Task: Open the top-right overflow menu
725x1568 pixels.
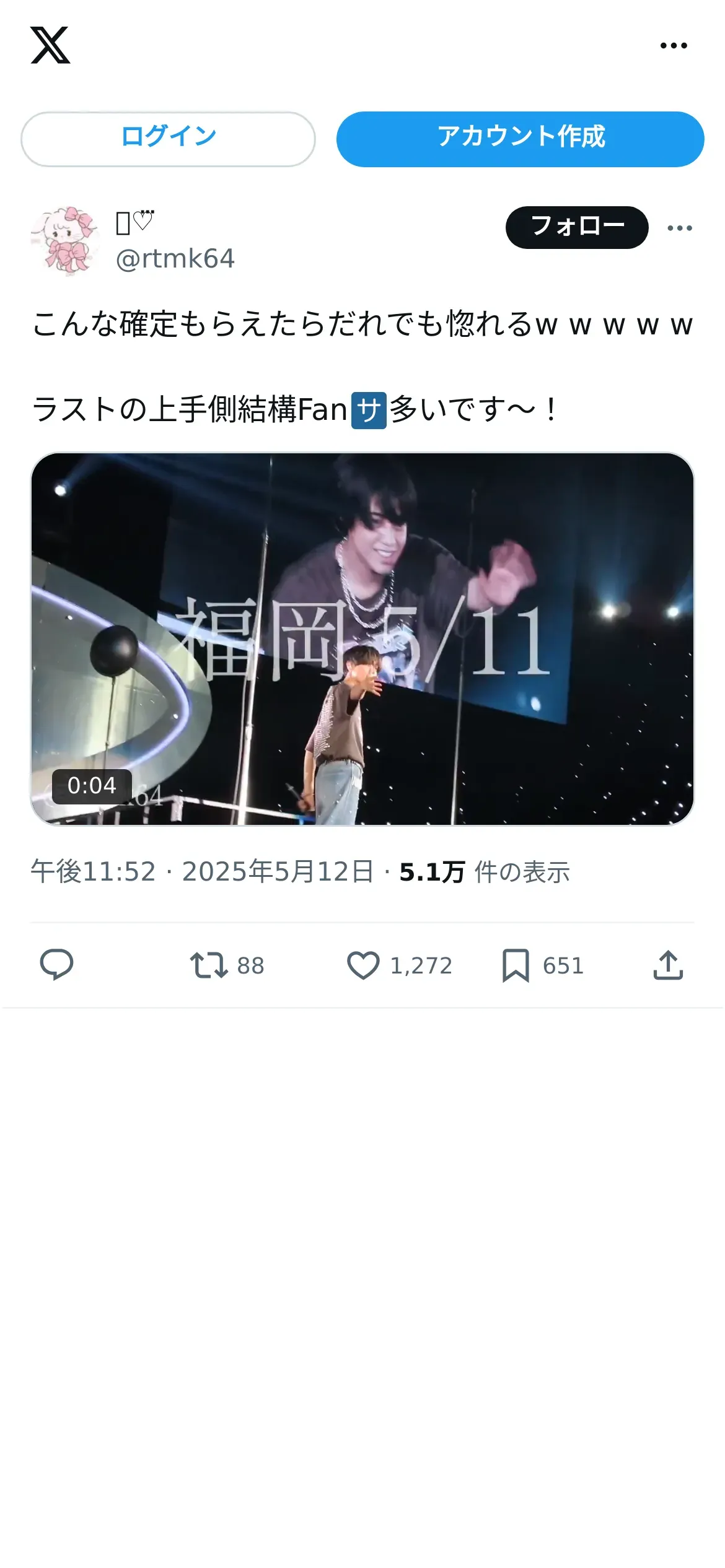Action: [674, 45]
